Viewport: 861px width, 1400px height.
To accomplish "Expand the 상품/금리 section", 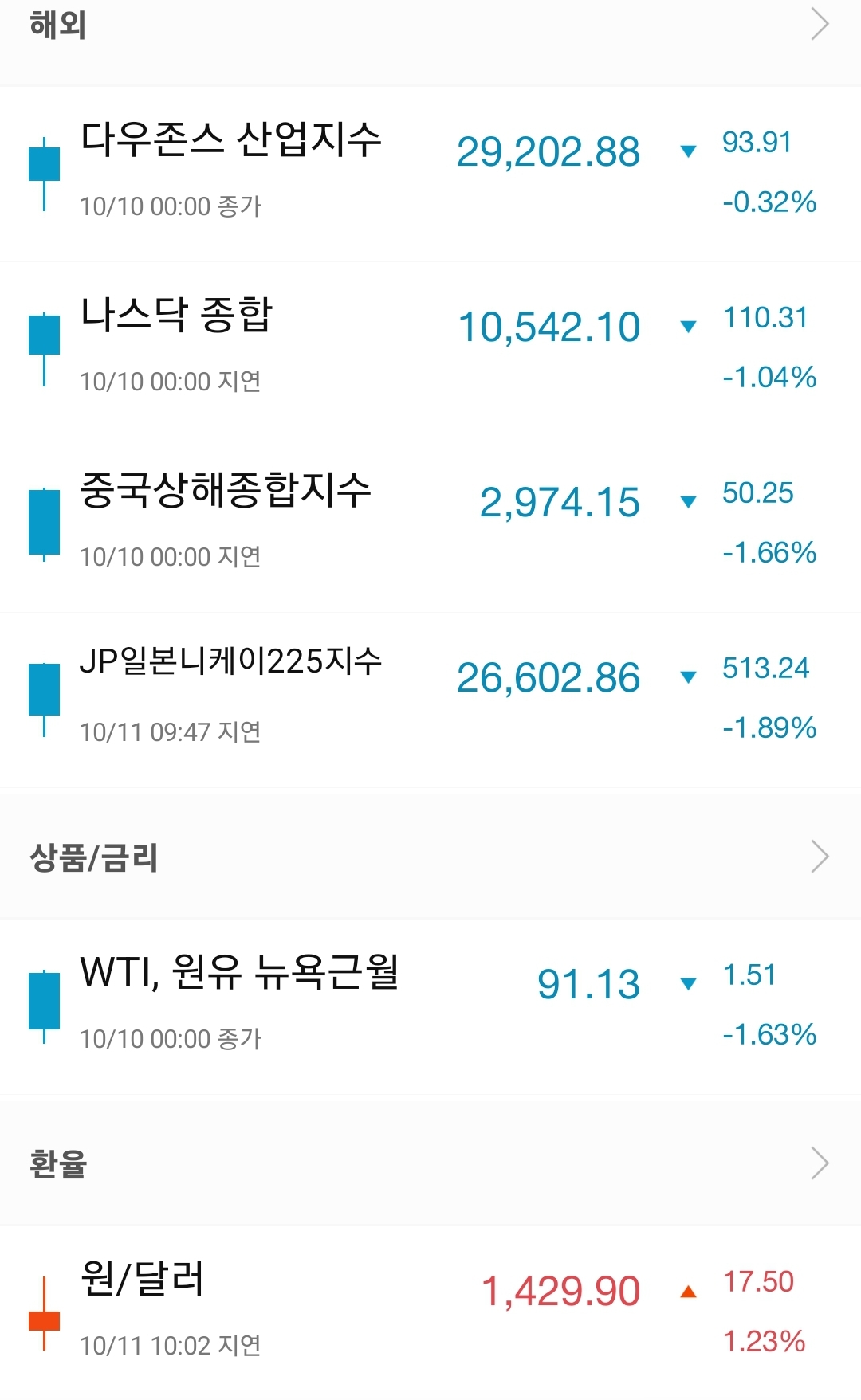I will (x=820, y=857).
